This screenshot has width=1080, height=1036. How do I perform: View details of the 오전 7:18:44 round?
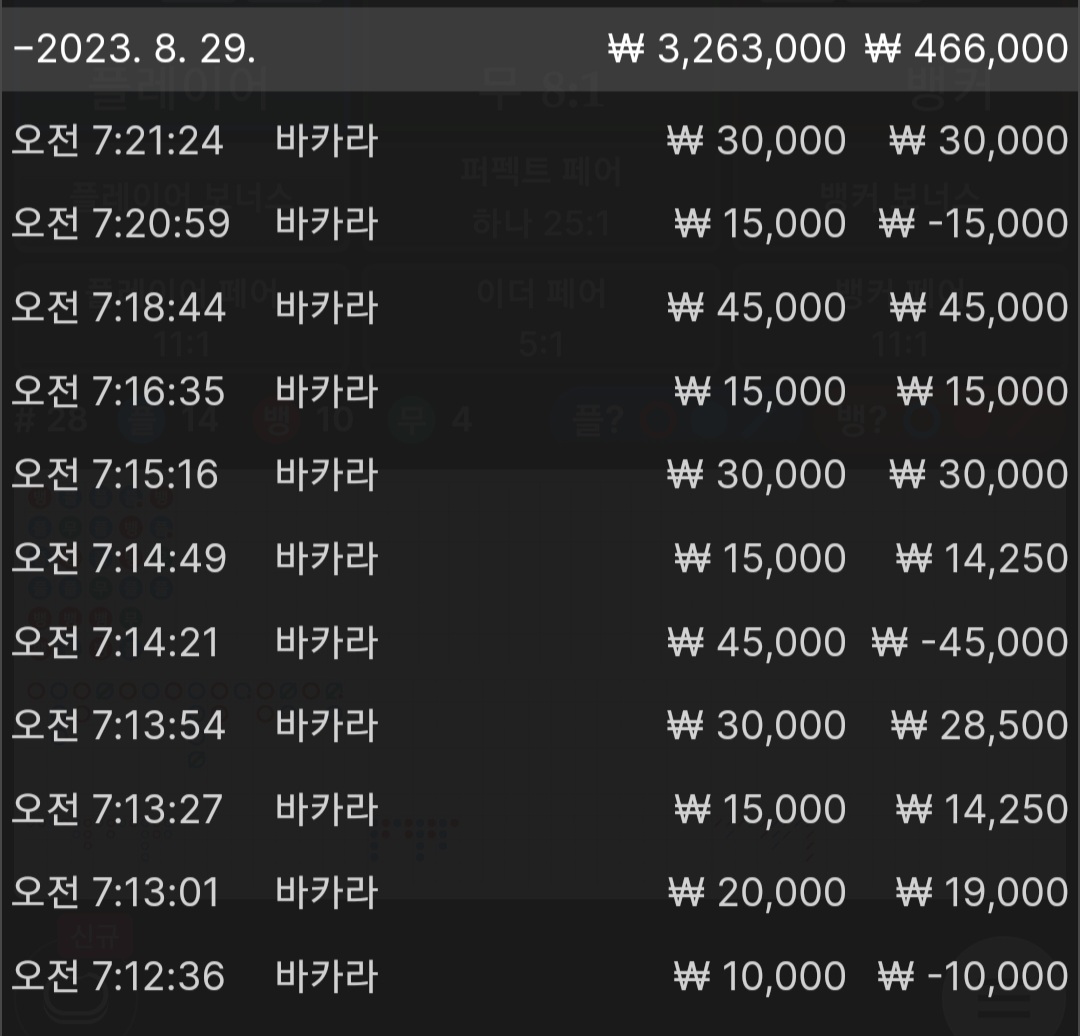point(540,307)
